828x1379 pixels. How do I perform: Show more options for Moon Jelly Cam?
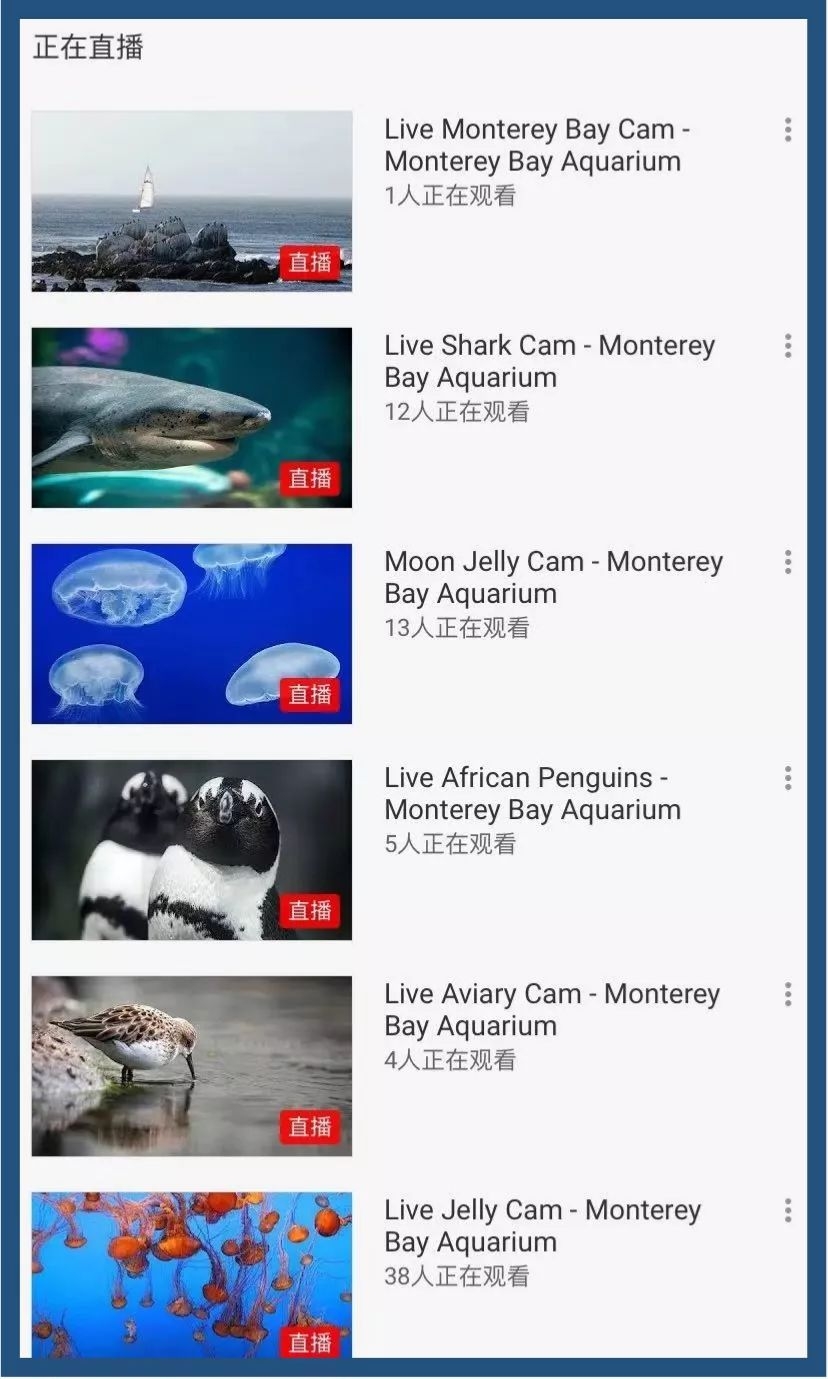tap(788, 562)
